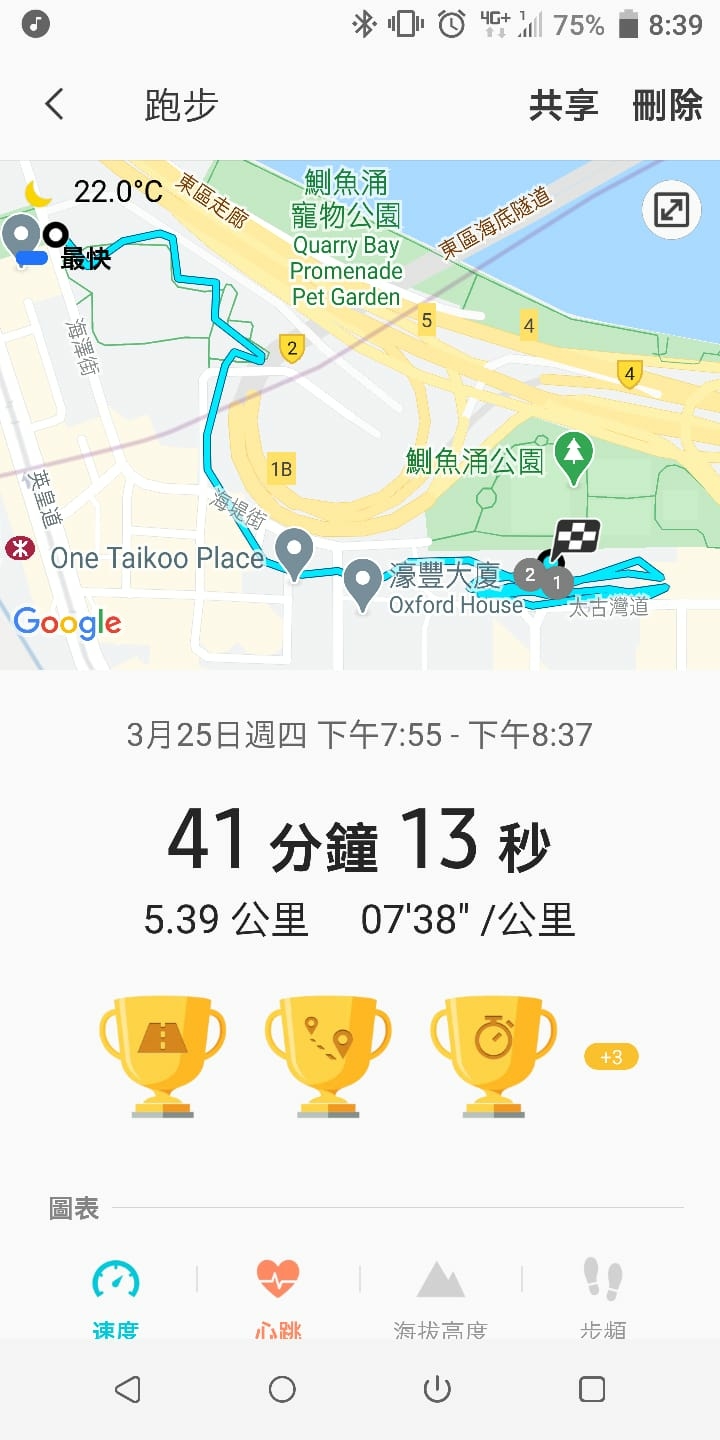
Task: Open the stopwatch trophy achievement
Action: click(x=493, y=1055)
